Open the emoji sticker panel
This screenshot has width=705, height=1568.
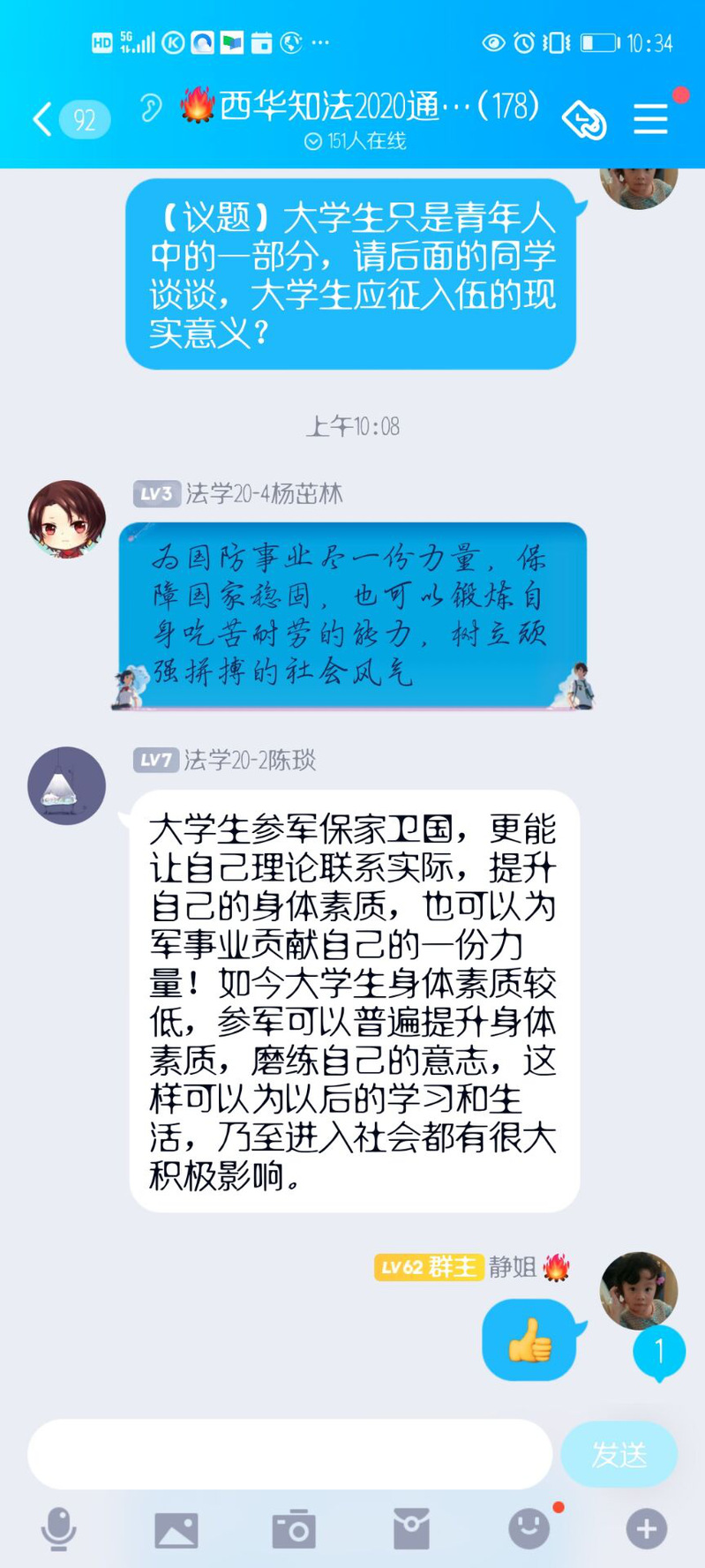529,1528
